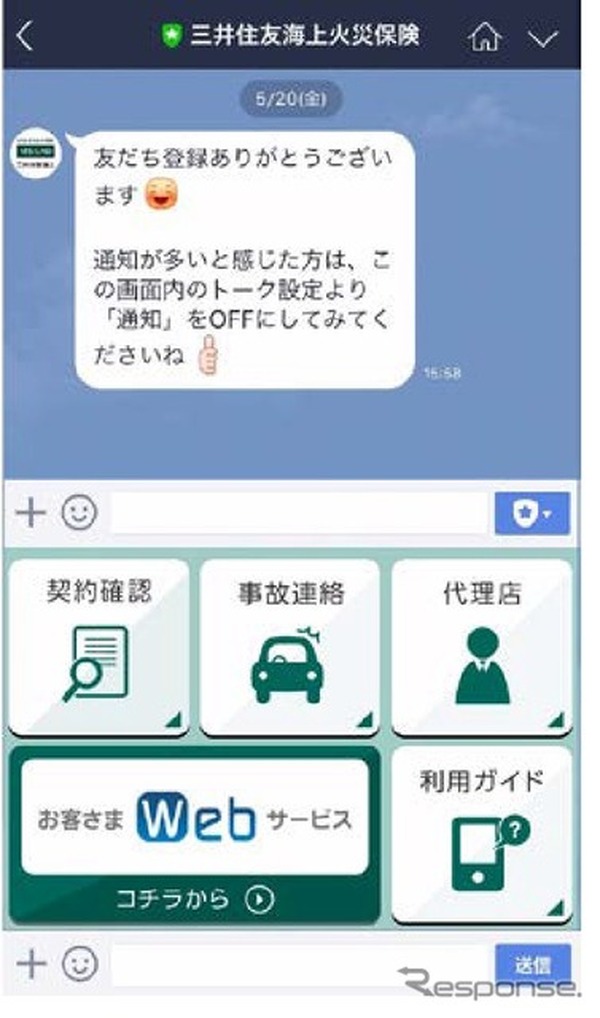Open the 契約確認 tile

(x=99, y=647)
